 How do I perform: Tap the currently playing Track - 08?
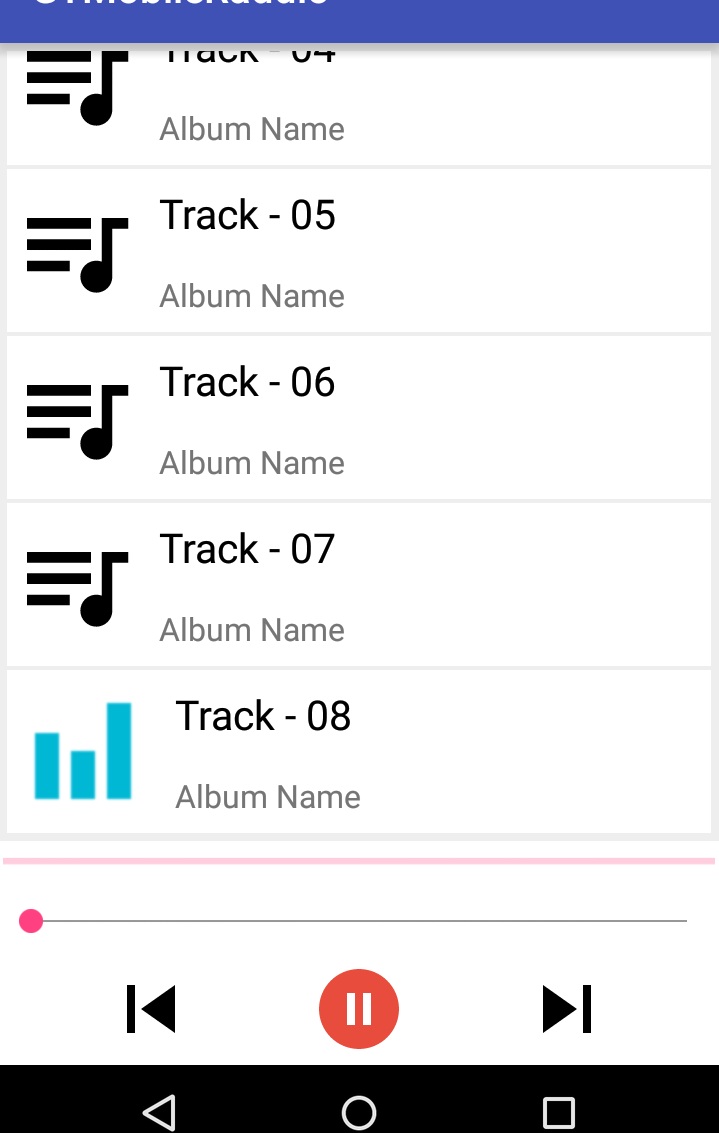tap(358, 752)
